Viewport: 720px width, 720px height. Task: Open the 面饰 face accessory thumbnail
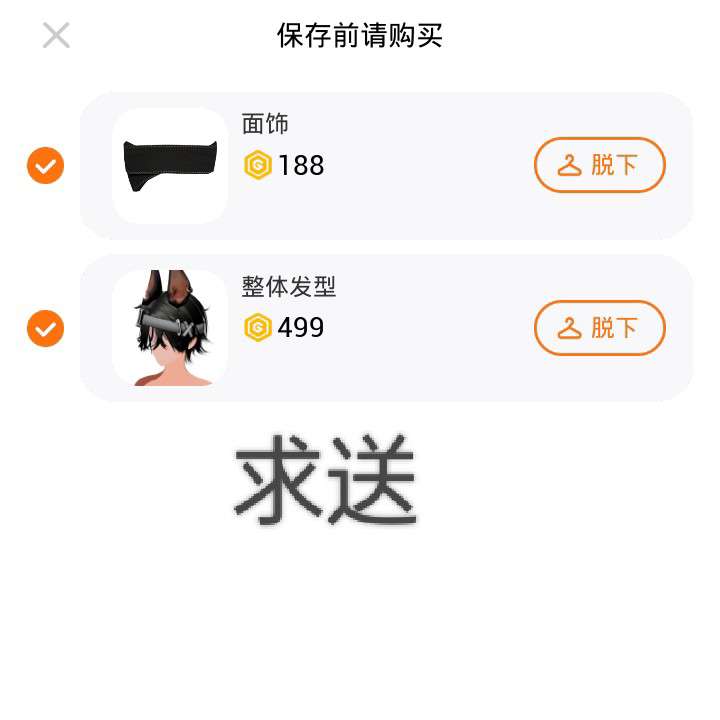coord(170,165)
